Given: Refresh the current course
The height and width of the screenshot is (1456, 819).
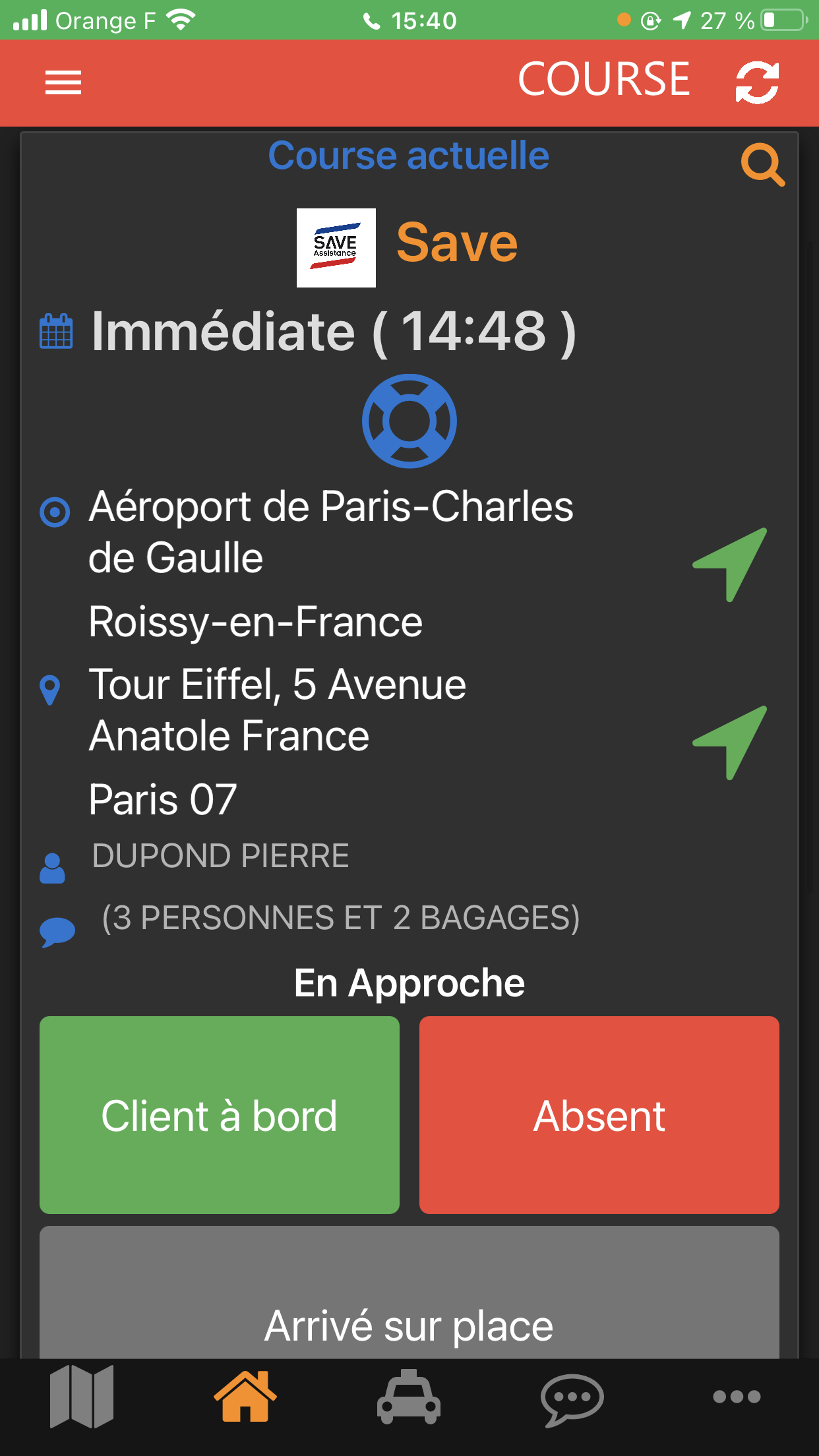Looking at the screenshot, I should pos(757,82).
